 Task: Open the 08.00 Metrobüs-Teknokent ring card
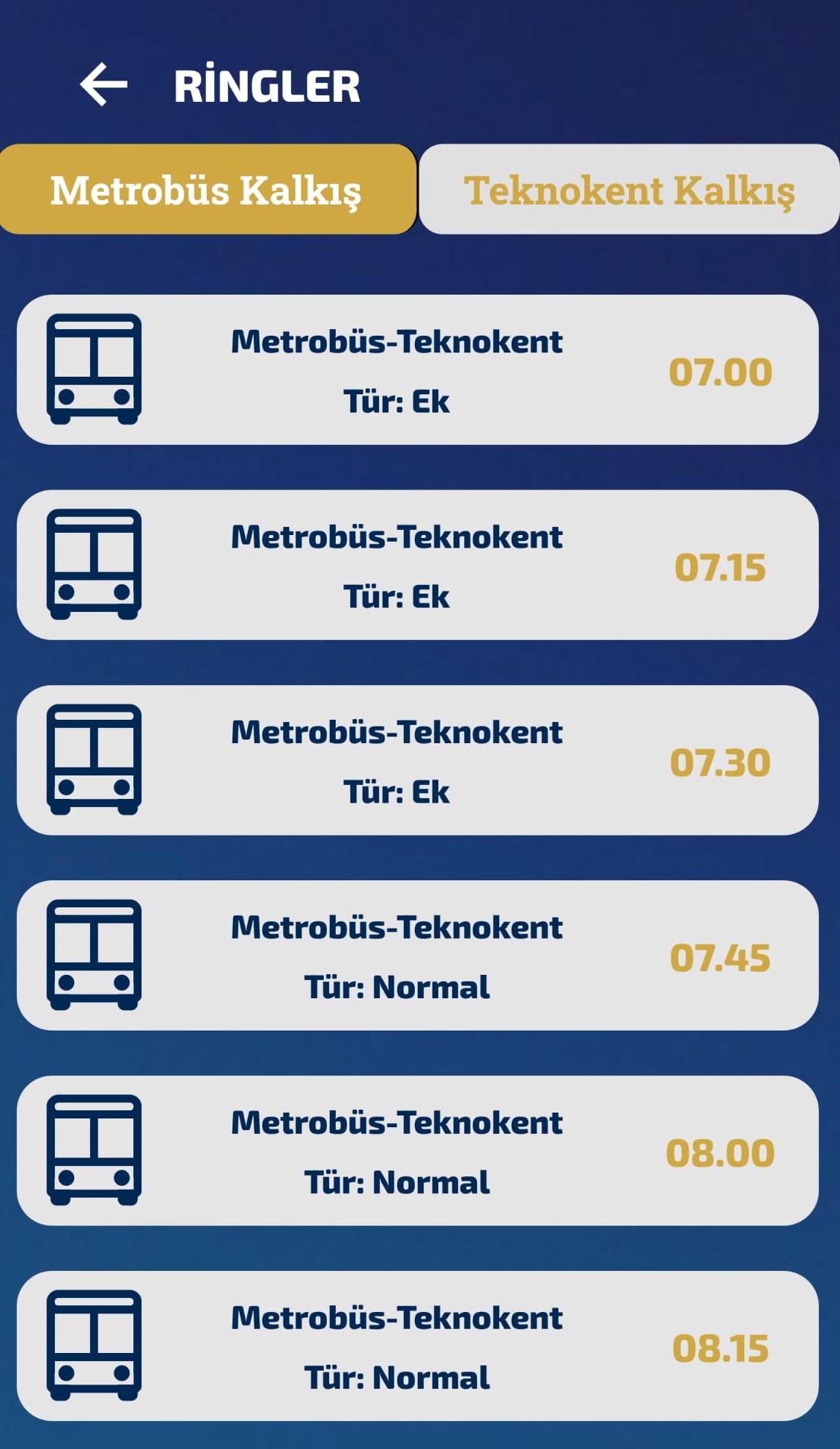coord(417,1151)
